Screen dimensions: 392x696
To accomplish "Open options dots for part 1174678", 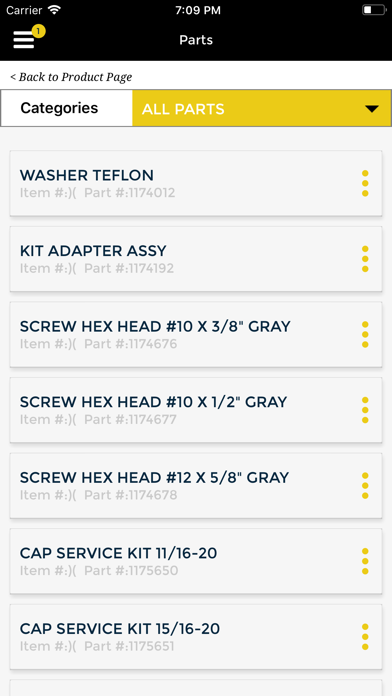I will pyautogui.click(x=365, y=485).
